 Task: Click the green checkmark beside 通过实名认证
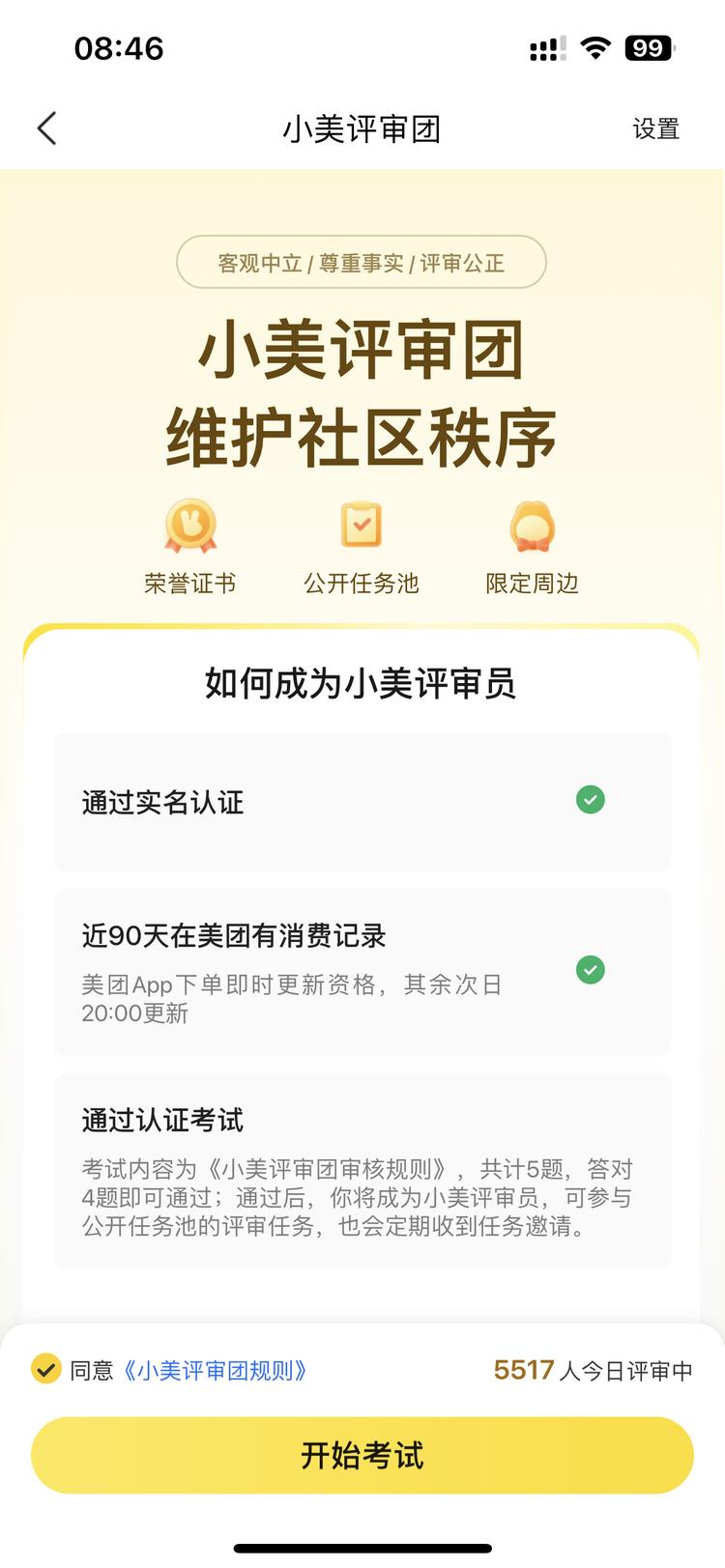tap(591, 800)
